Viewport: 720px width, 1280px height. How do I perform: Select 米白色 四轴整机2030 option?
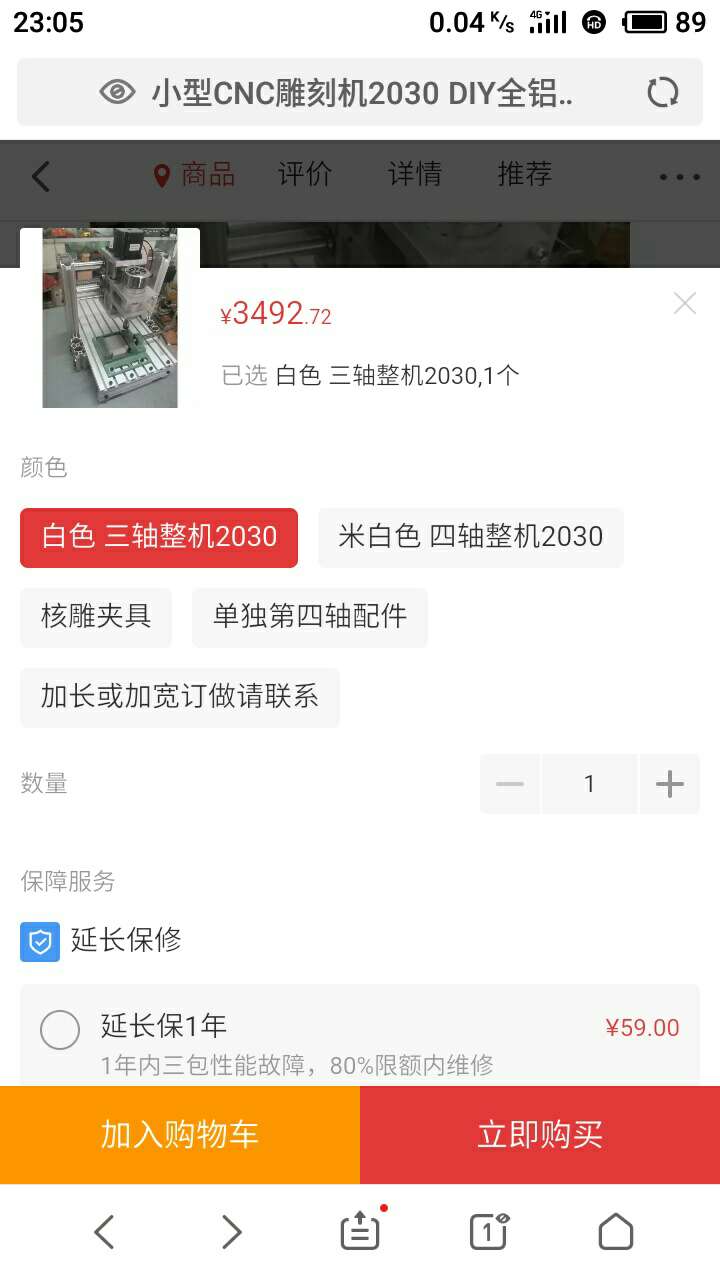470,537
